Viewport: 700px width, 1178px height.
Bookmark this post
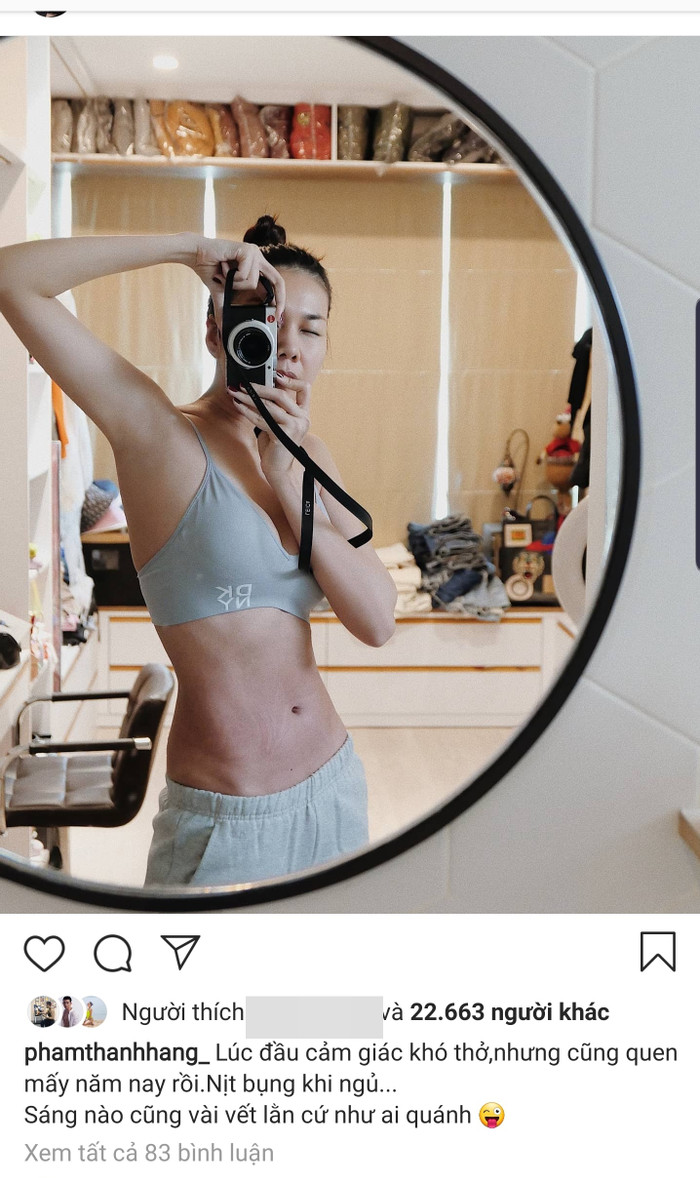657,951
